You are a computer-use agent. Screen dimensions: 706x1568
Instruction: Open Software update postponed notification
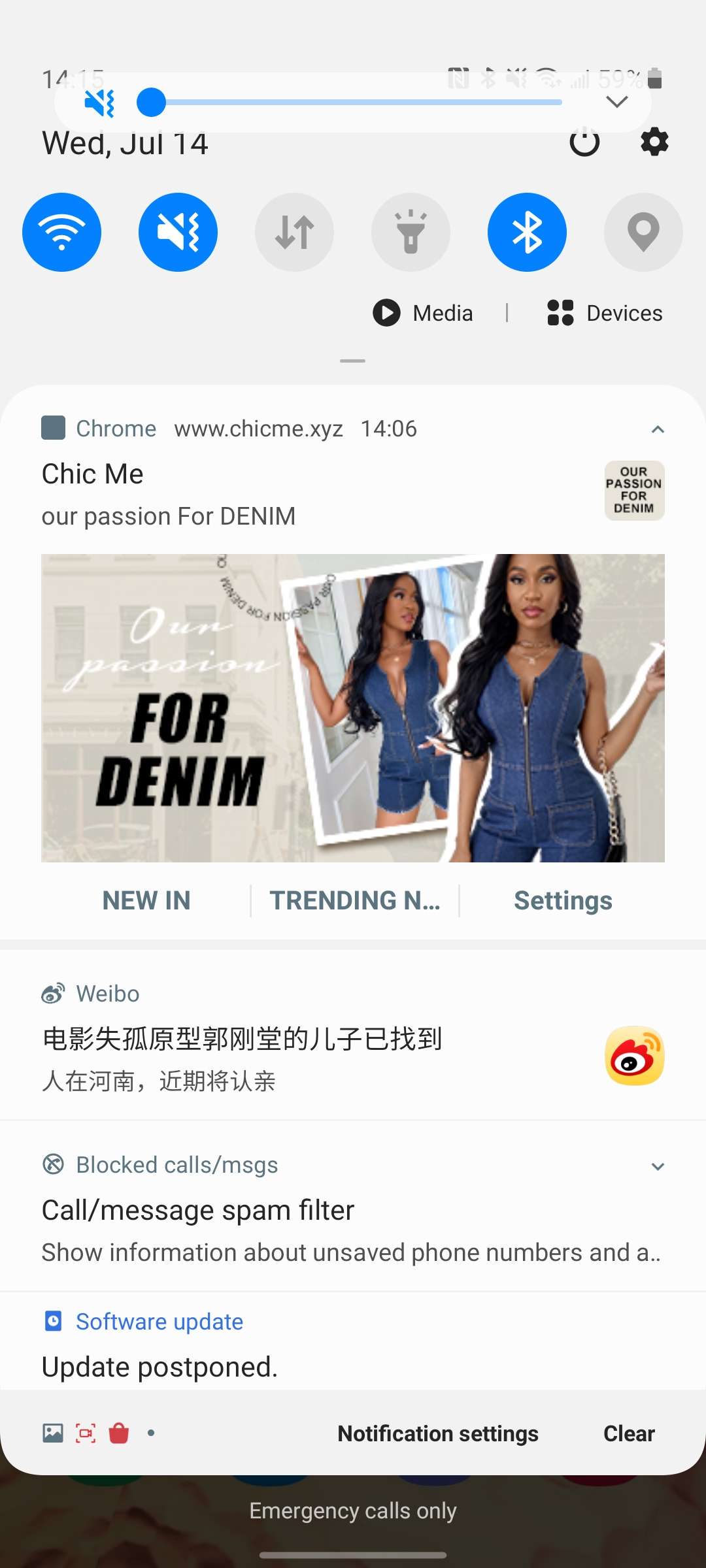click(261, 1352)
